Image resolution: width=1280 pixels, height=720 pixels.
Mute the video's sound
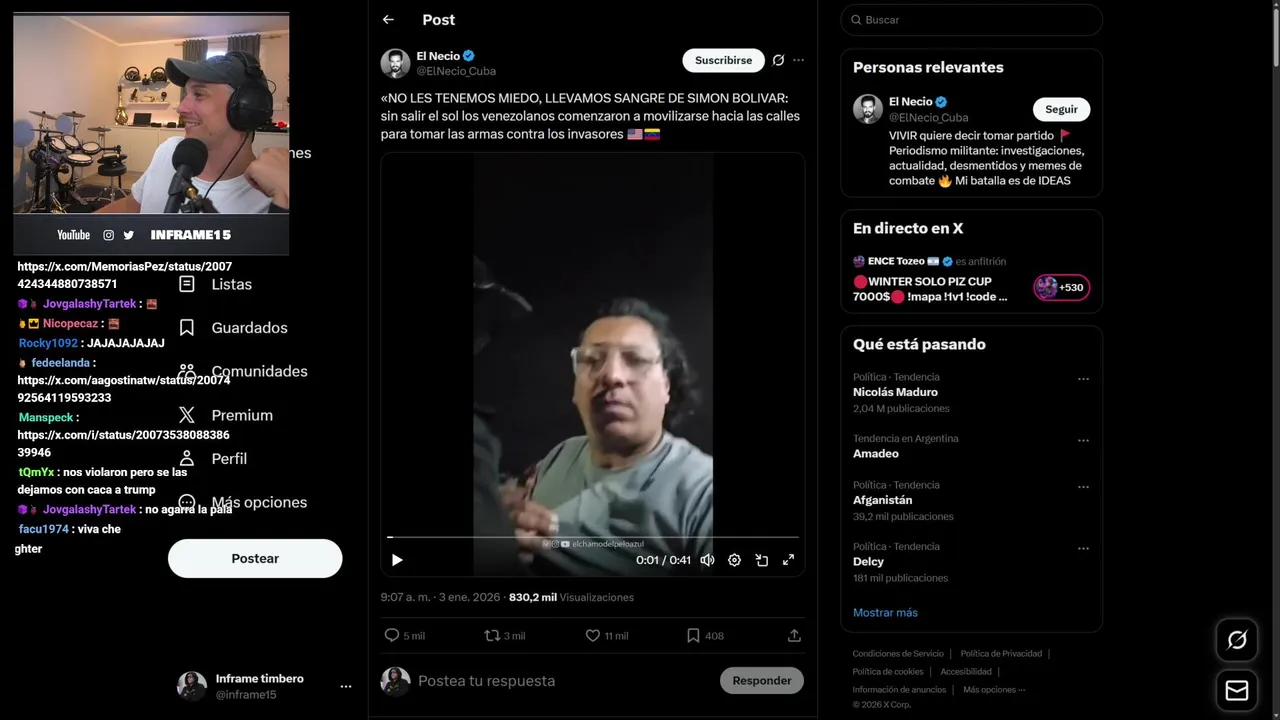tap(707, 560)
